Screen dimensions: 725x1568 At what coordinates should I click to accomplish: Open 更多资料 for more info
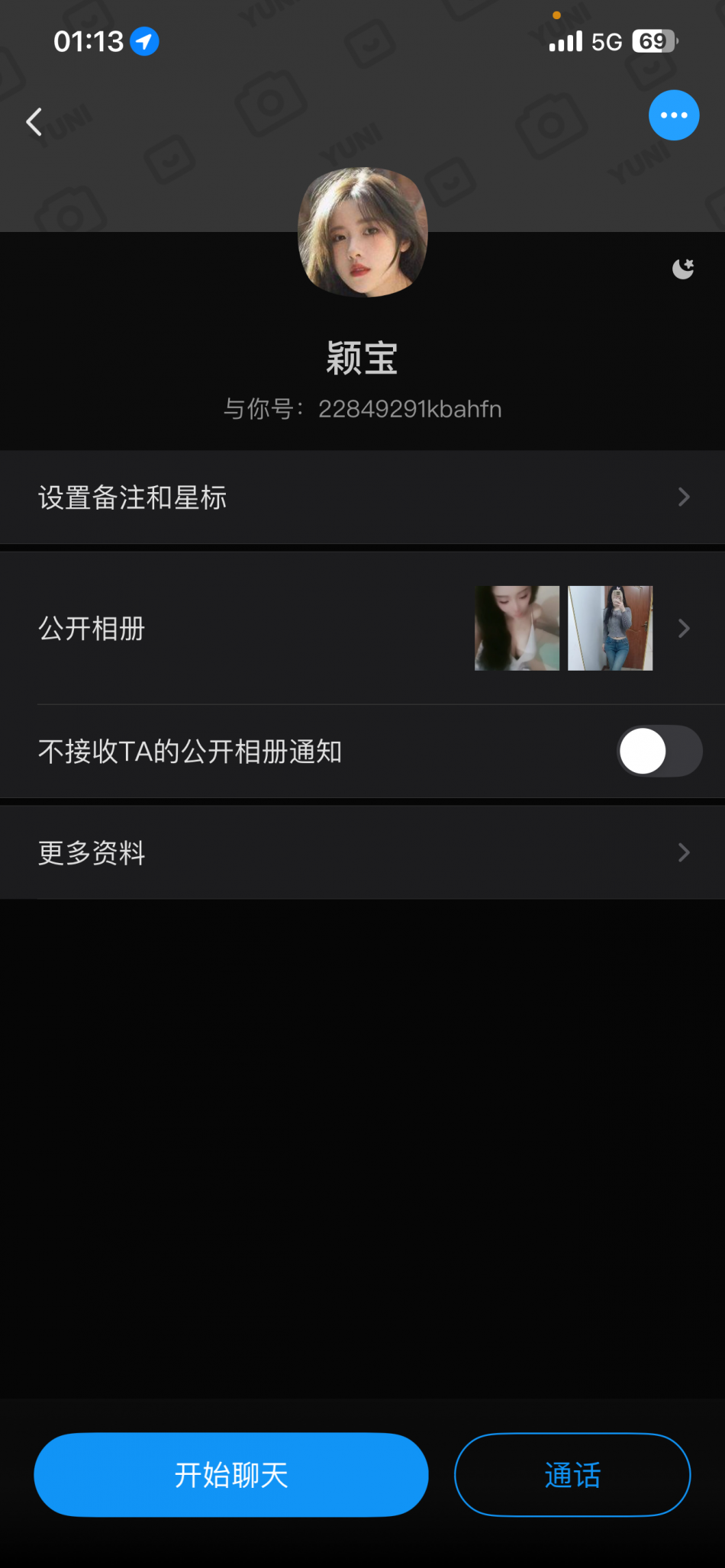pos(362,852)
